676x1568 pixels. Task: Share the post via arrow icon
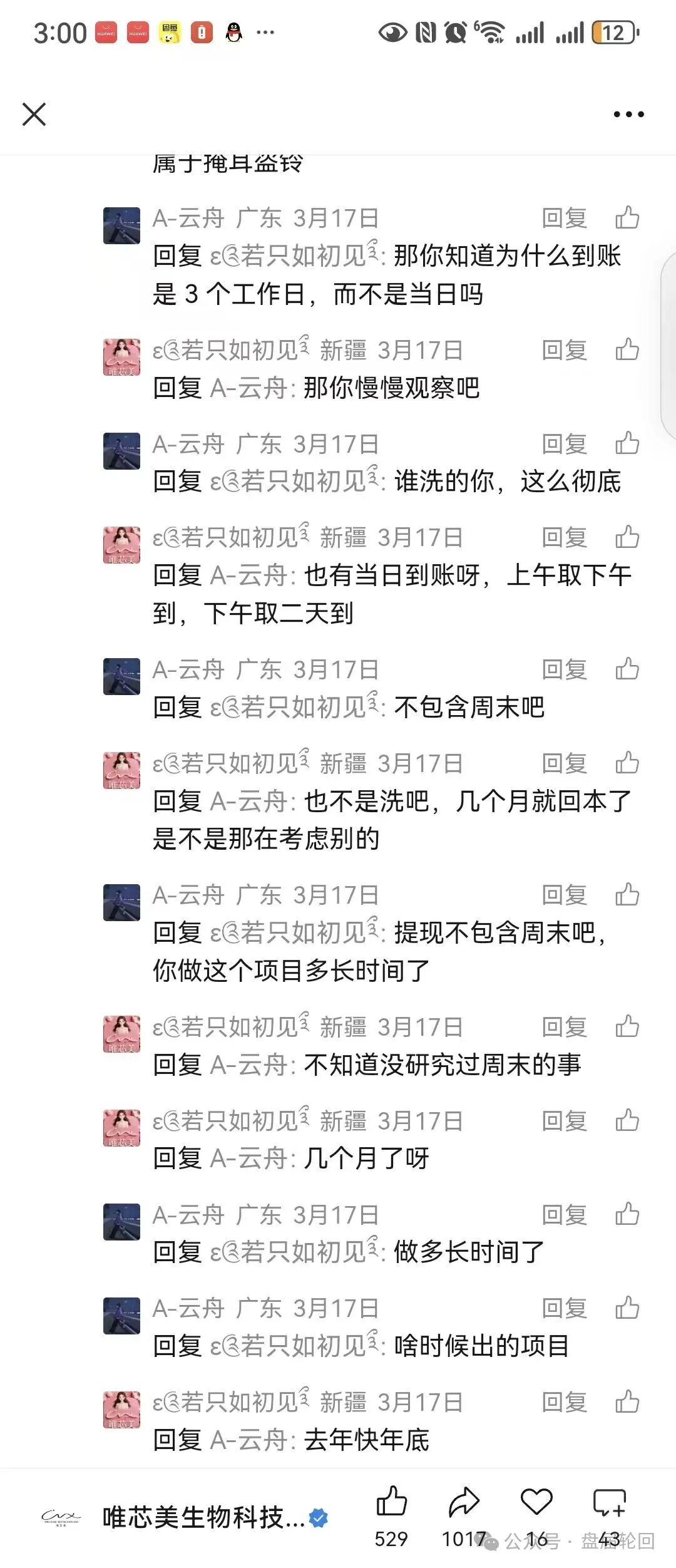tap(464, 1503)
